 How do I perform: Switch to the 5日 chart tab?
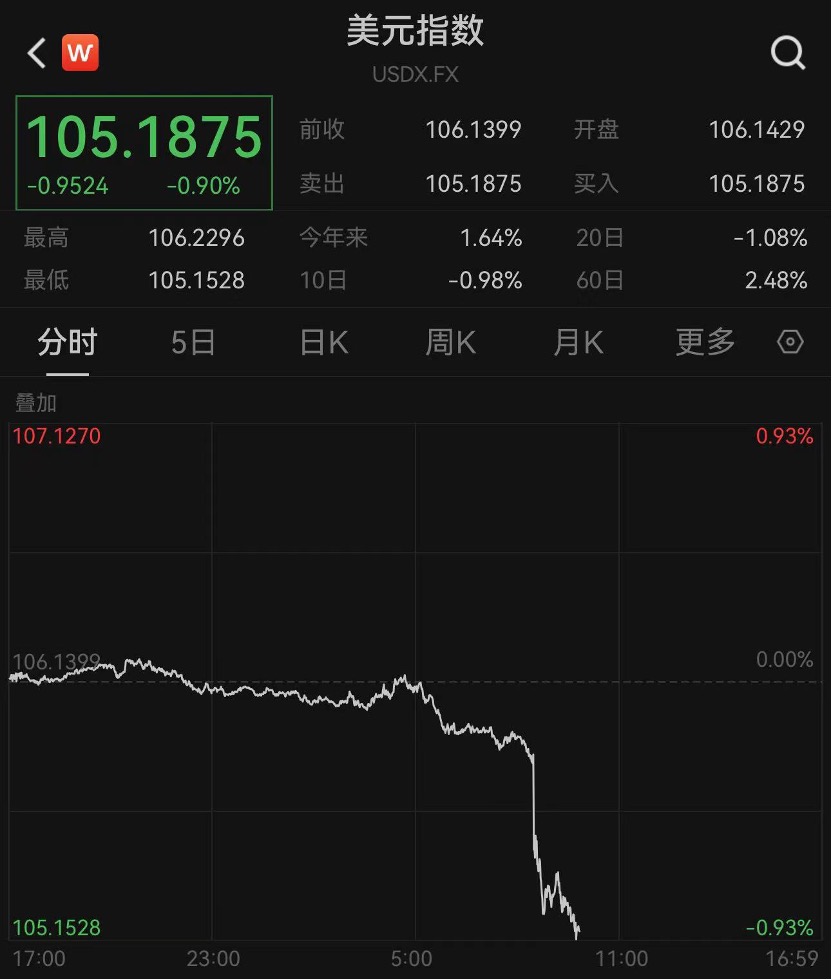[193, 343]
